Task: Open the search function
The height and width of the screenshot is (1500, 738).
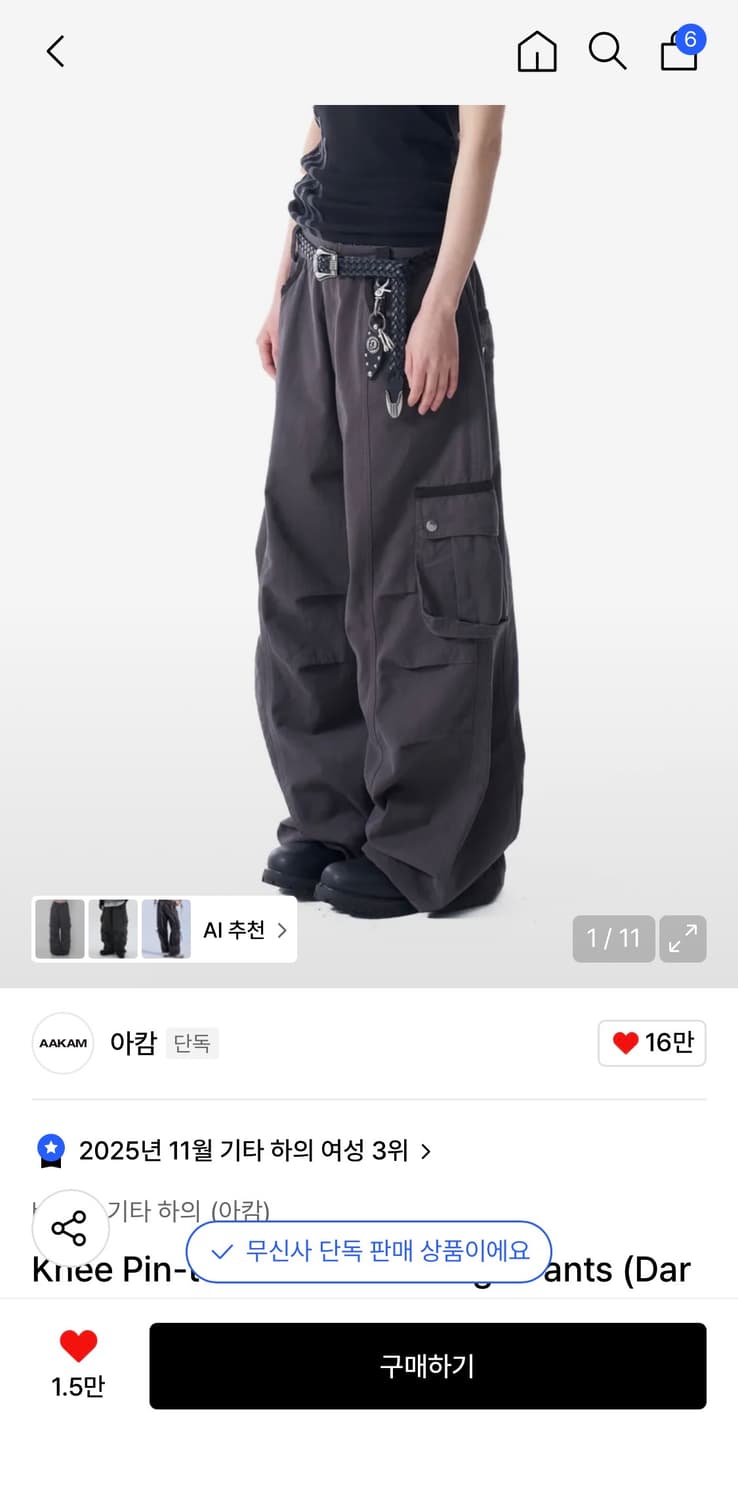Action: pyautogui.click(x=607, y=51)
